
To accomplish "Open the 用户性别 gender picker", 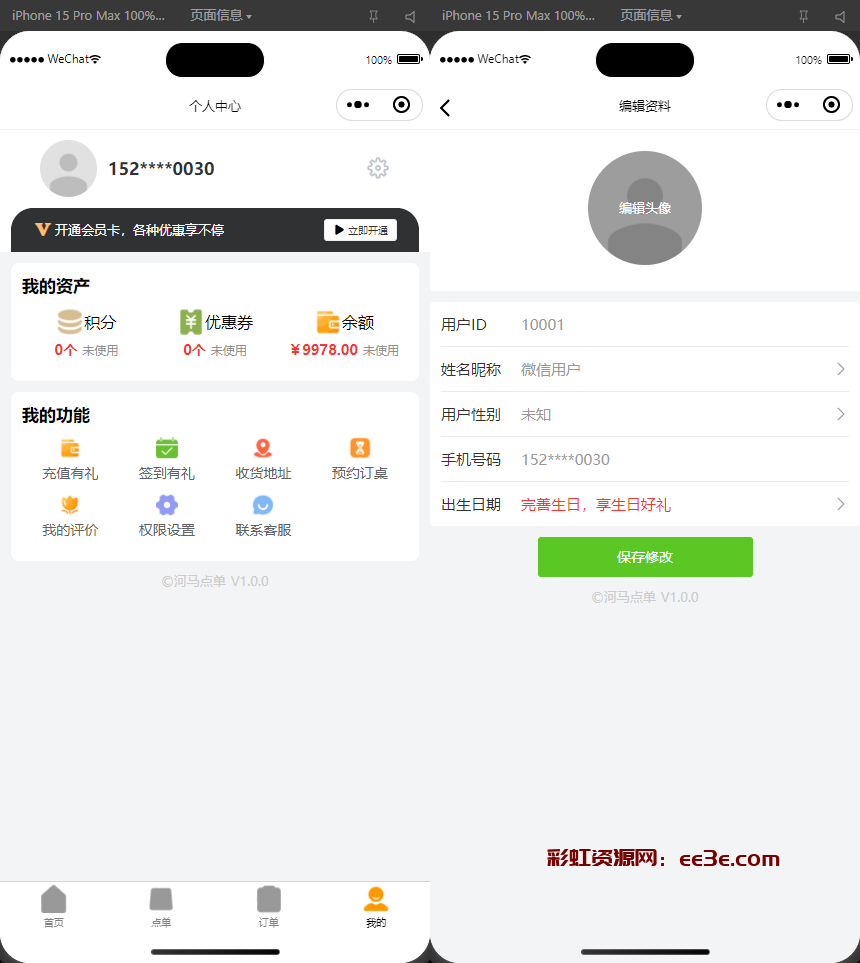I will 645,414.
